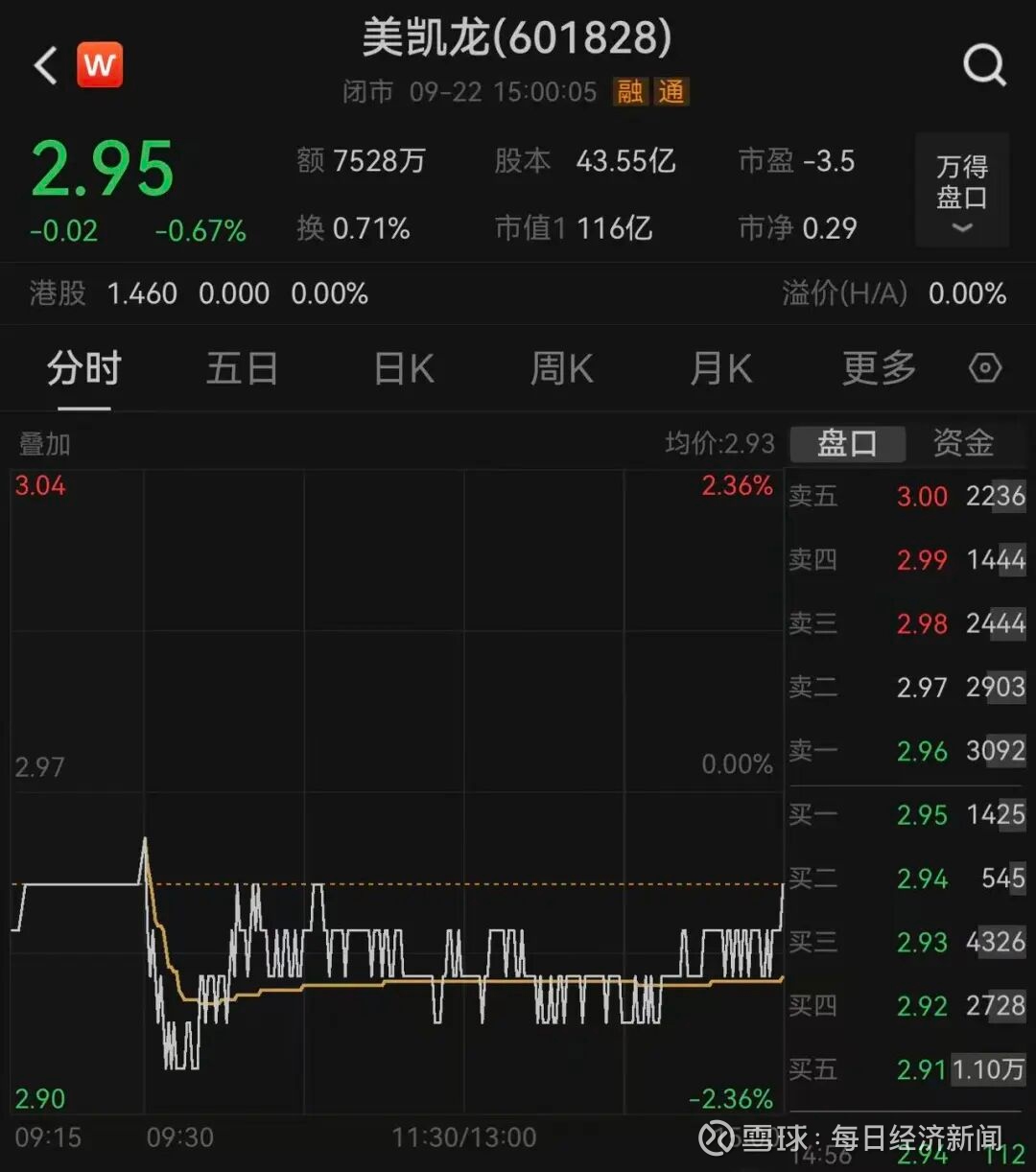Select the 日K chart tab
Screen dimensions: 1036x1172
pos(404,369)
